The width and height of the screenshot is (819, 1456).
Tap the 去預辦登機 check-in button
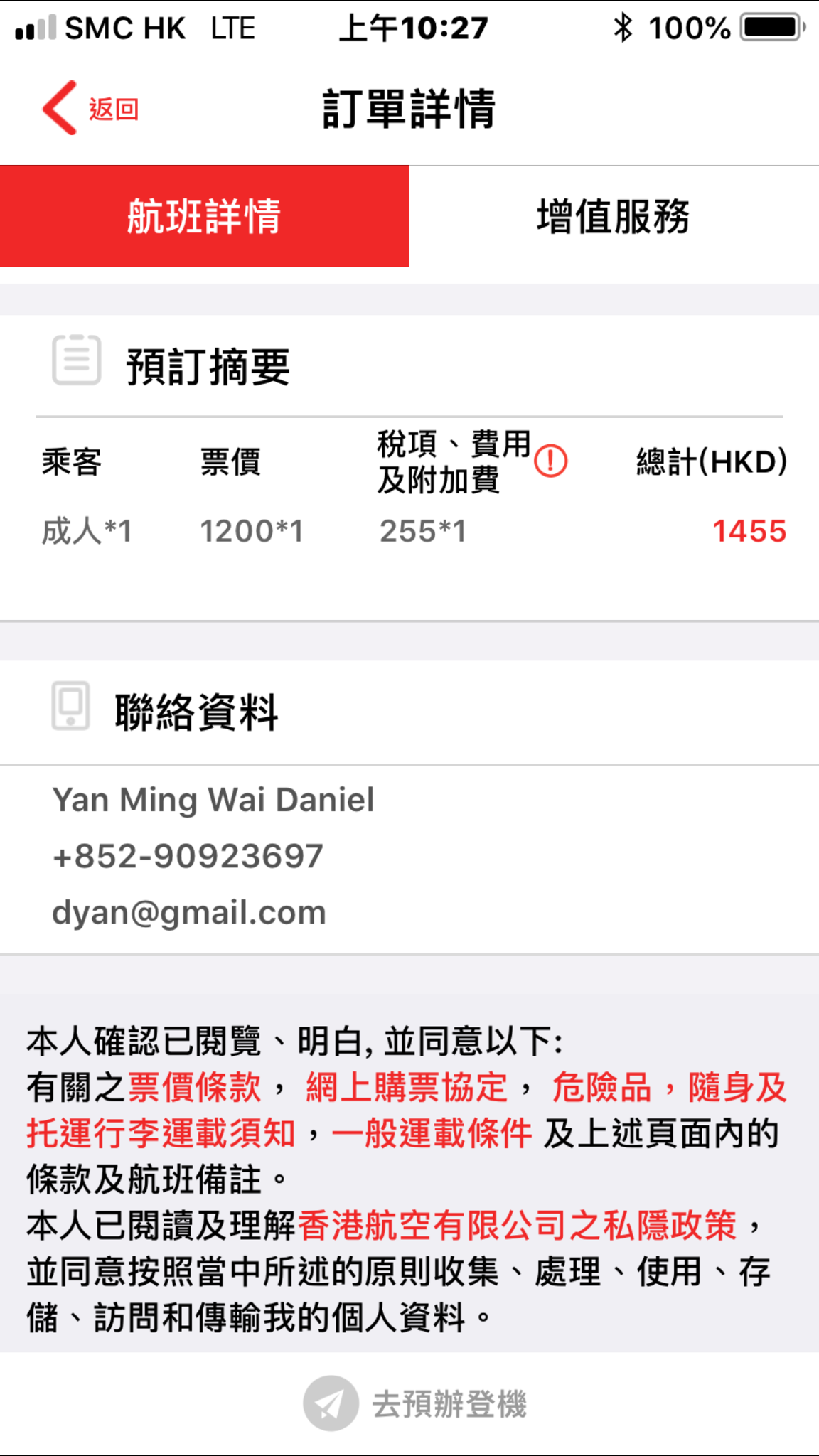(415, 1404)
